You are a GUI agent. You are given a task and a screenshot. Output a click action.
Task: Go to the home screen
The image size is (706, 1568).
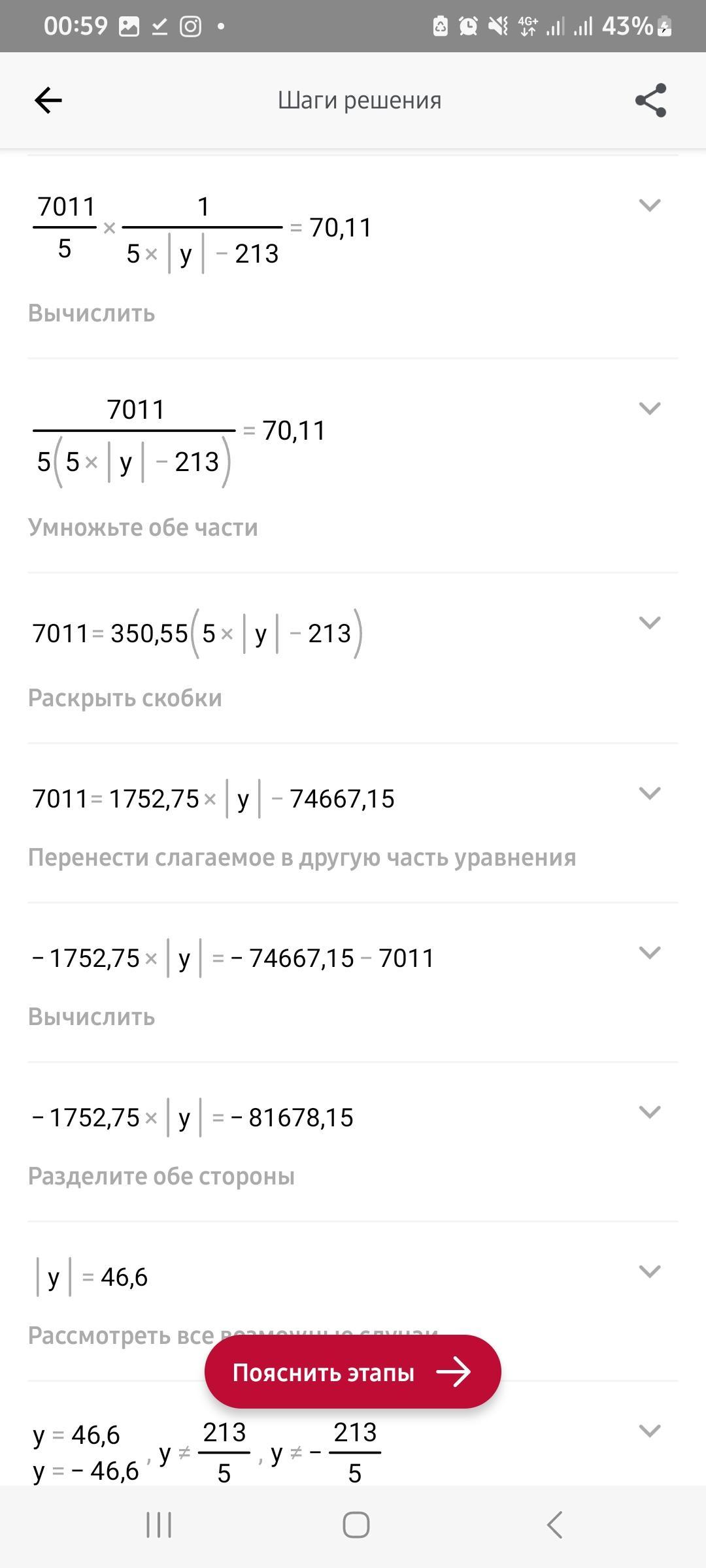tap(356, 1526)
